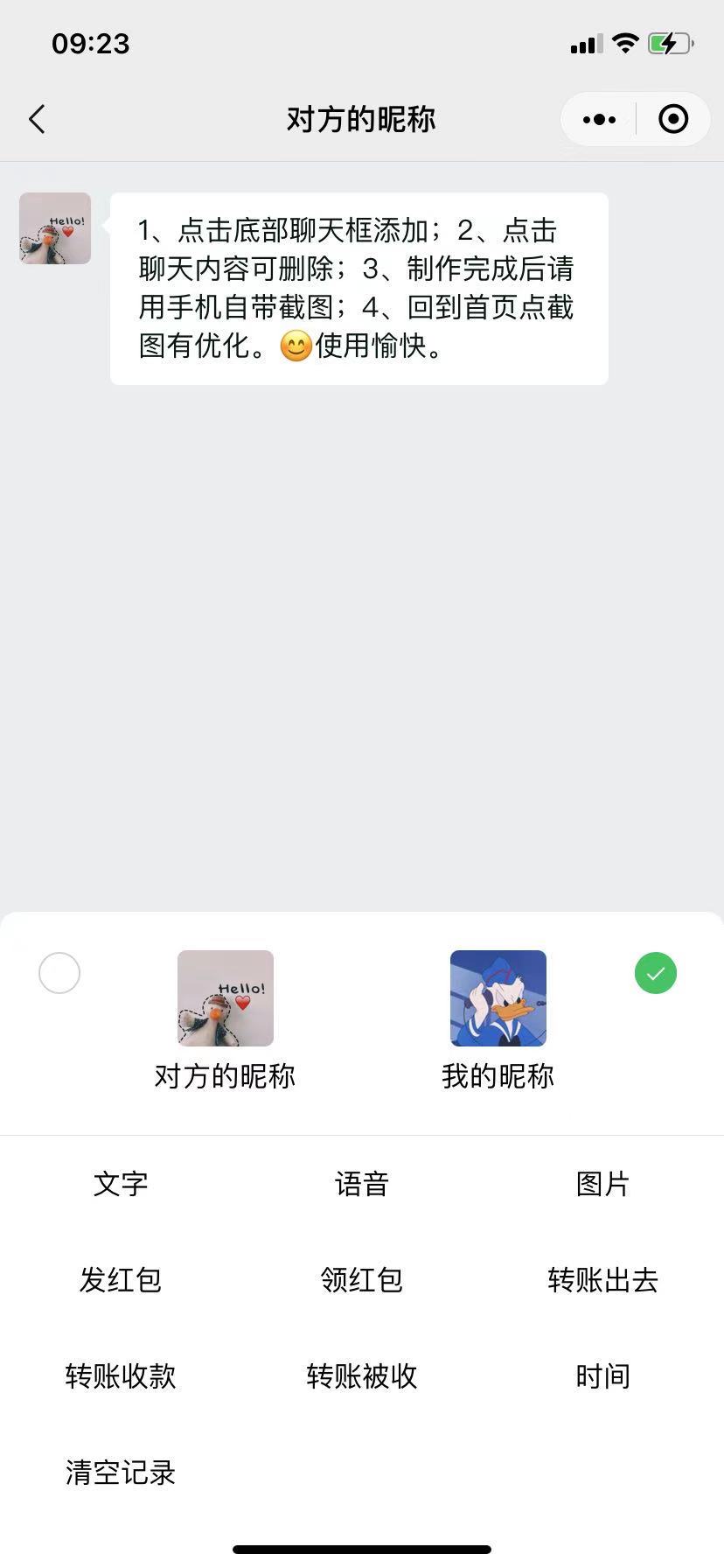Select the 转账被收 option
724x1568 pixels.
tap(361, 1376)
